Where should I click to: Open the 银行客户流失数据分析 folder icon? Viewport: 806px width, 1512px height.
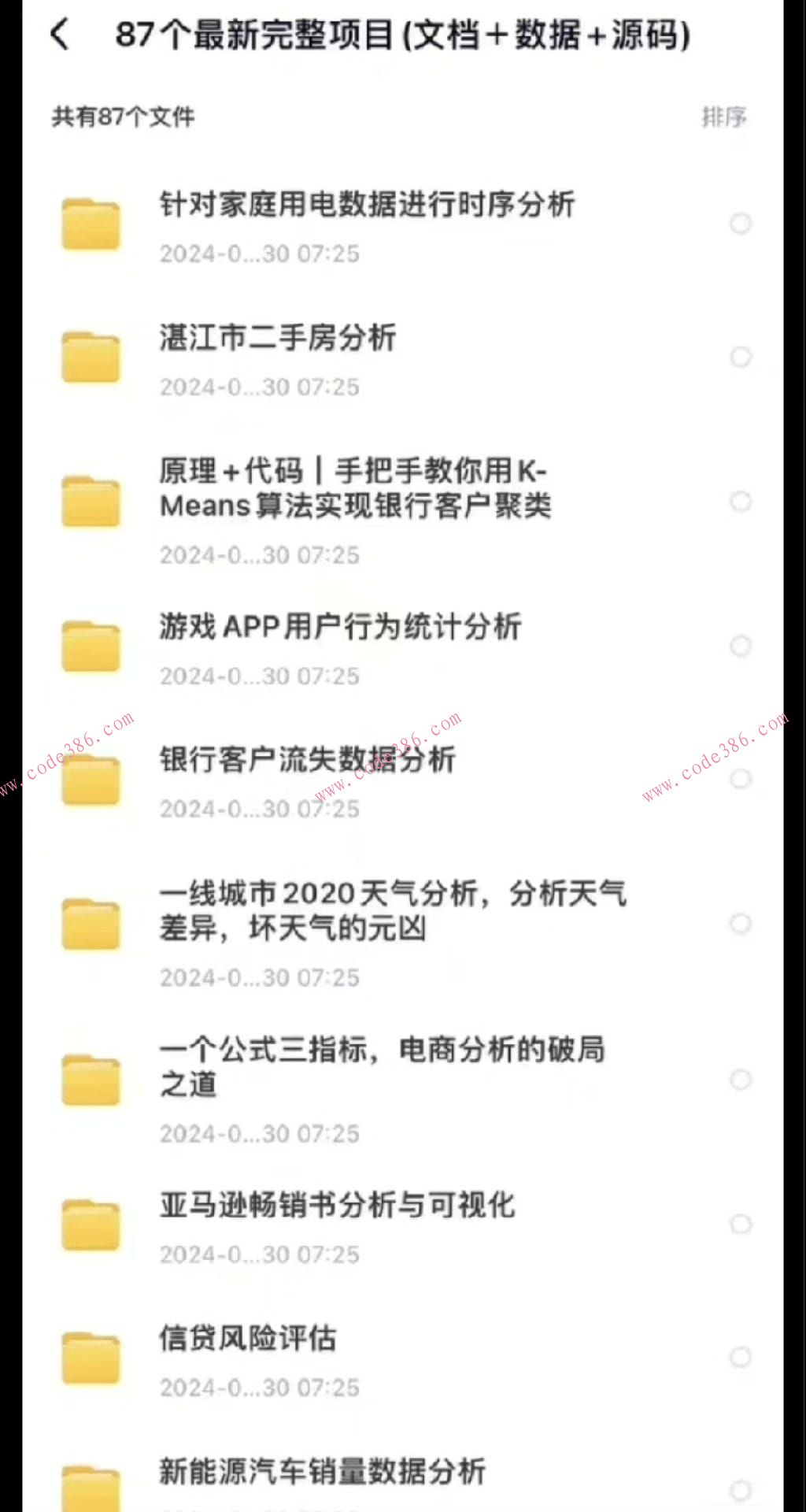coord(90,778)
